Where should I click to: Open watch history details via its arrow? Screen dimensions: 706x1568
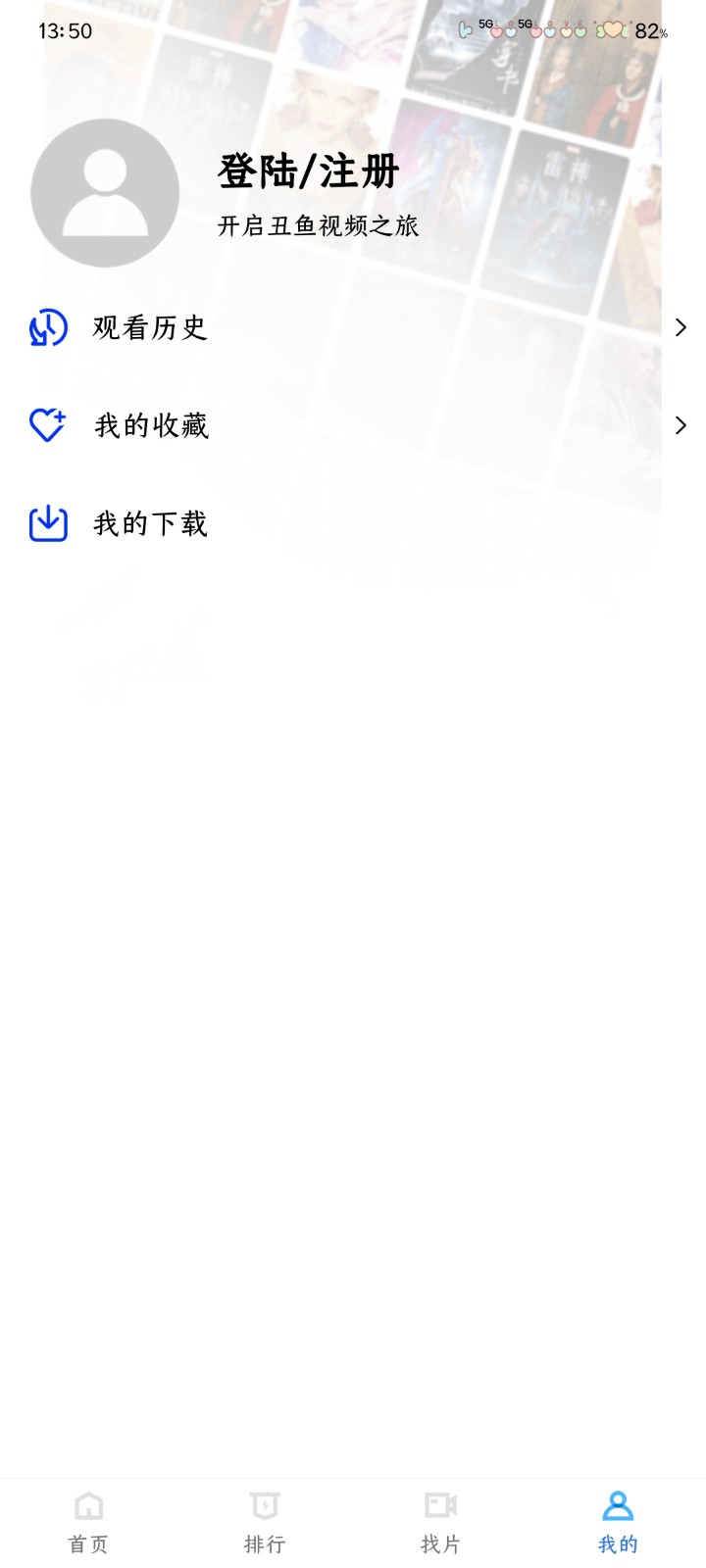point(681,327)
